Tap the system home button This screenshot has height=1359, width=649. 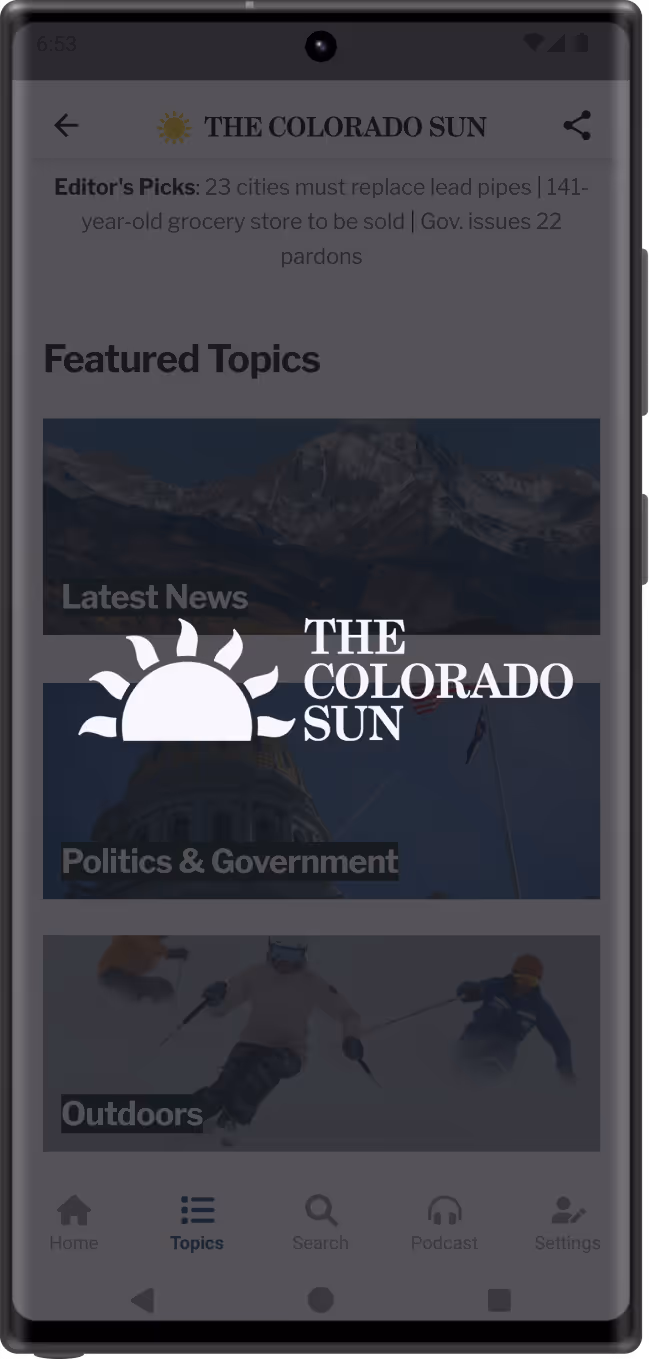click(320, 1299)
